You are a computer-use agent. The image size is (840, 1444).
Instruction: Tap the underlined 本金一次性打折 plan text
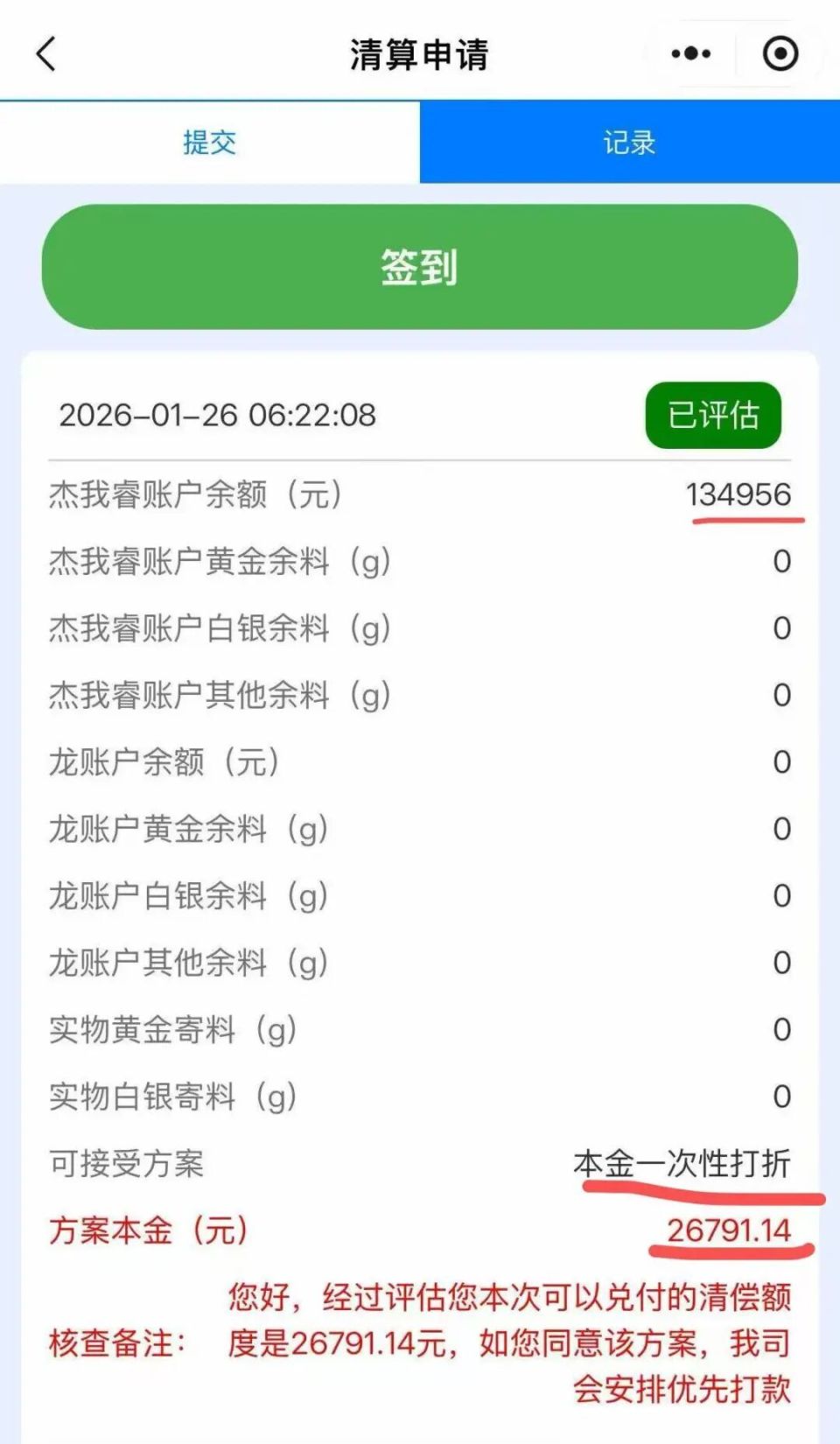[x=688, y=1165]
